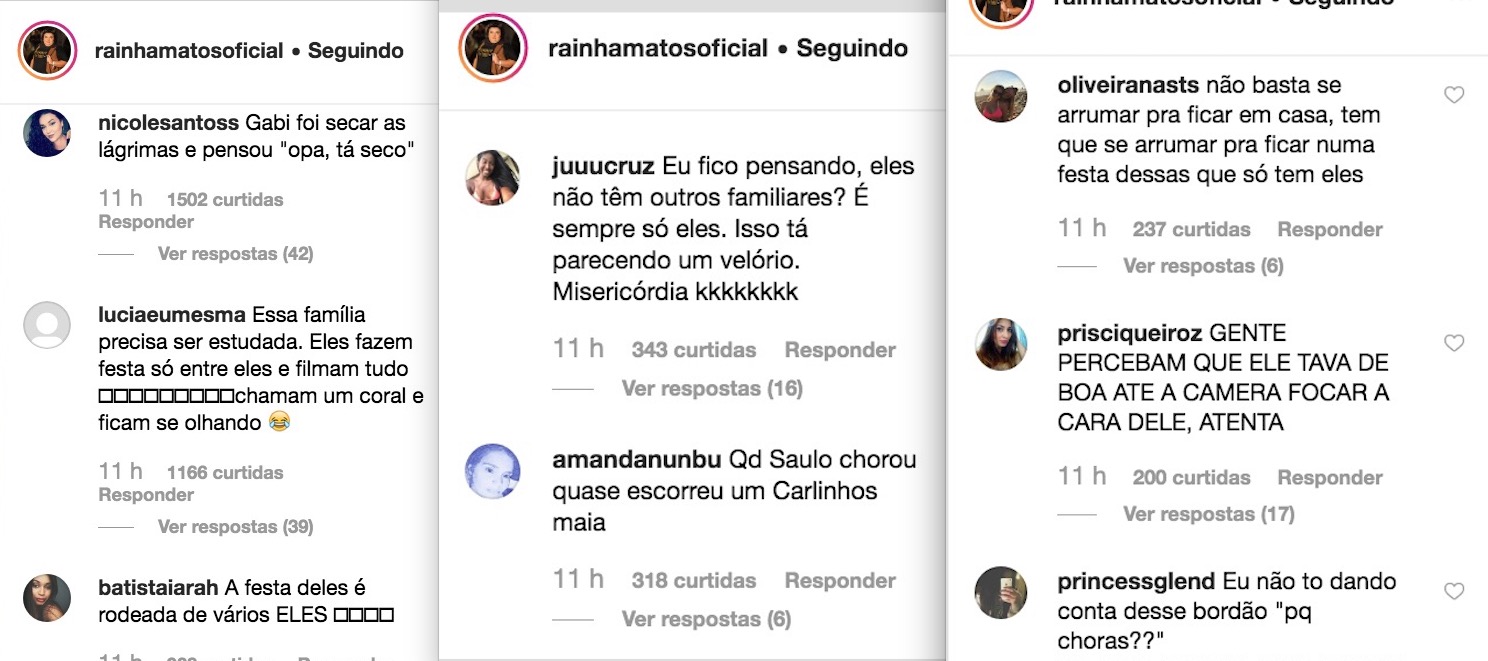This screenshot has width=1488, height=661.
Task: View the 6 replies to amandanunbu
Action: 706,619
